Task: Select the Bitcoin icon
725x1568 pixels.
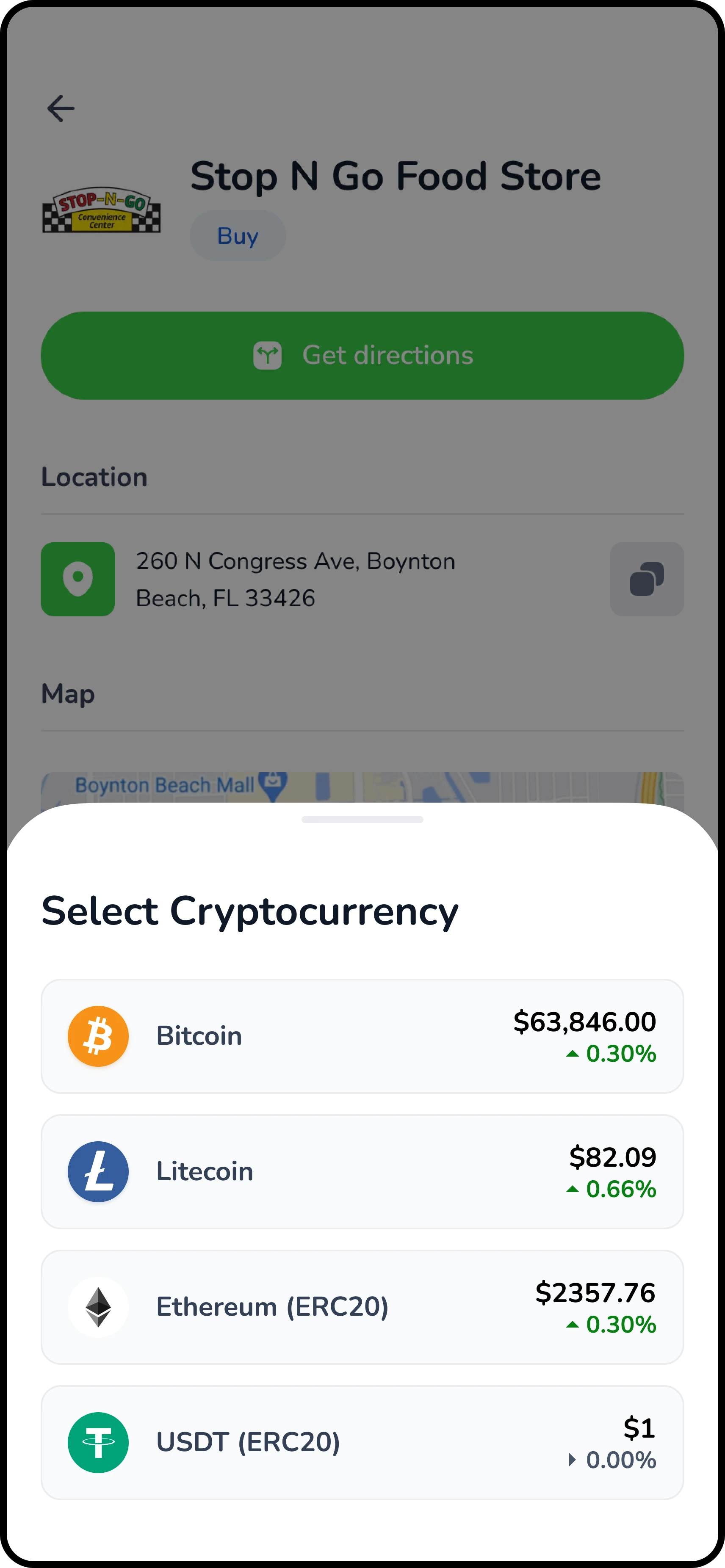Action: (98, 1036)
